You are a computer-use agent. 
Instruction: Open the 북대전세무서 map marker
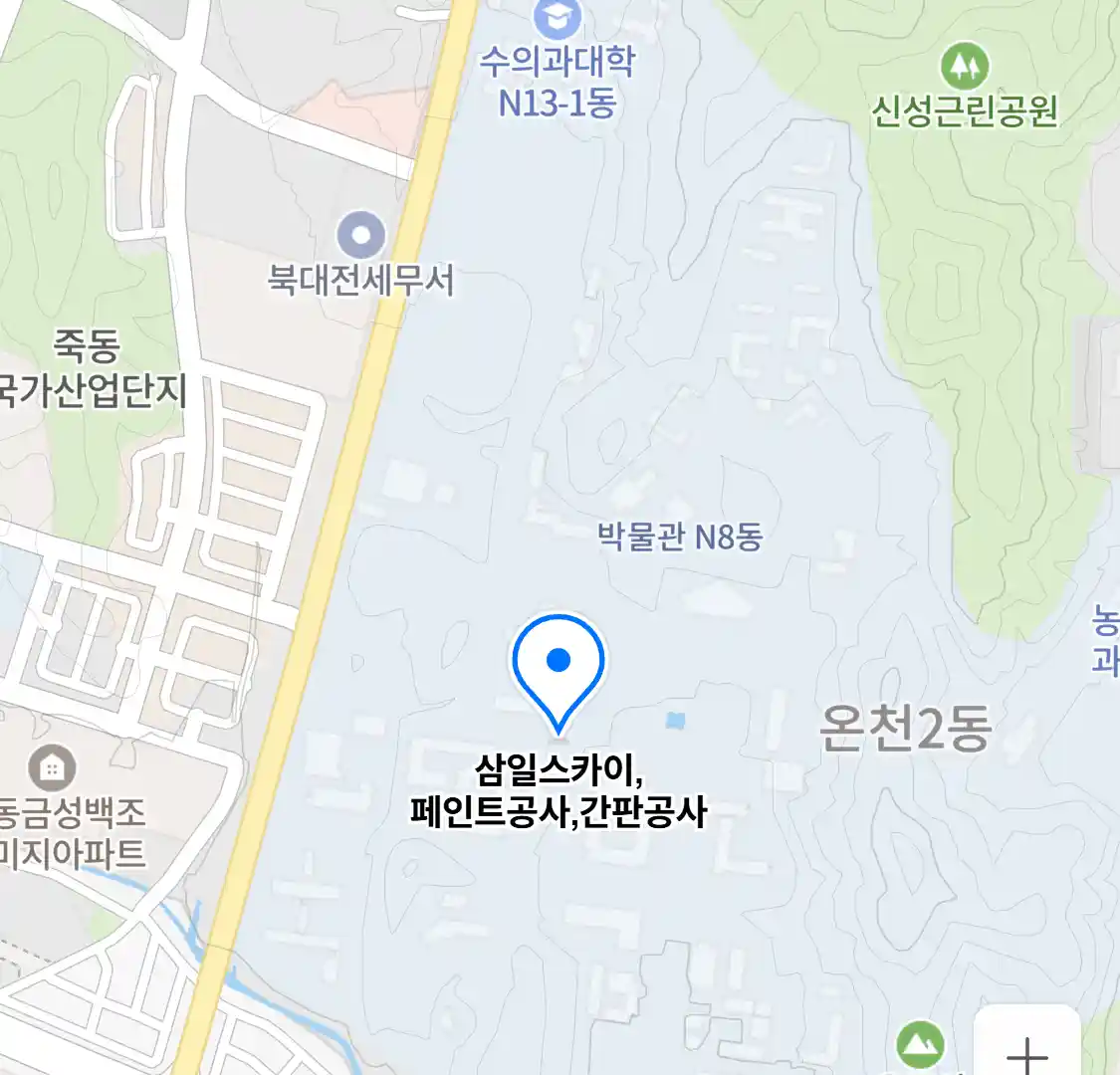pyautogui.click(x=360, y=237)
